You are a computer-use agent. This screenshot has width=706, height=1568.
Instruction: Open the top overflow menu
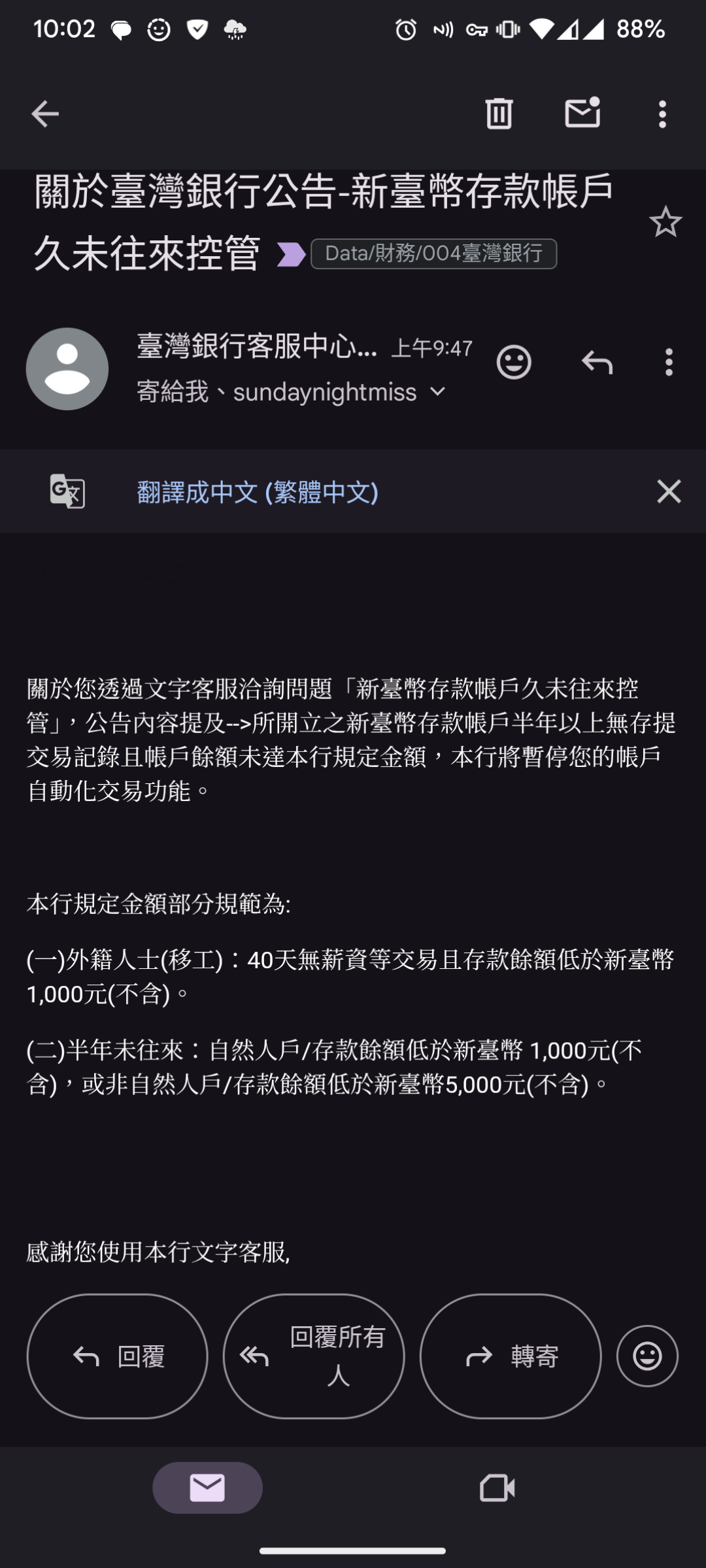(662, 114)
